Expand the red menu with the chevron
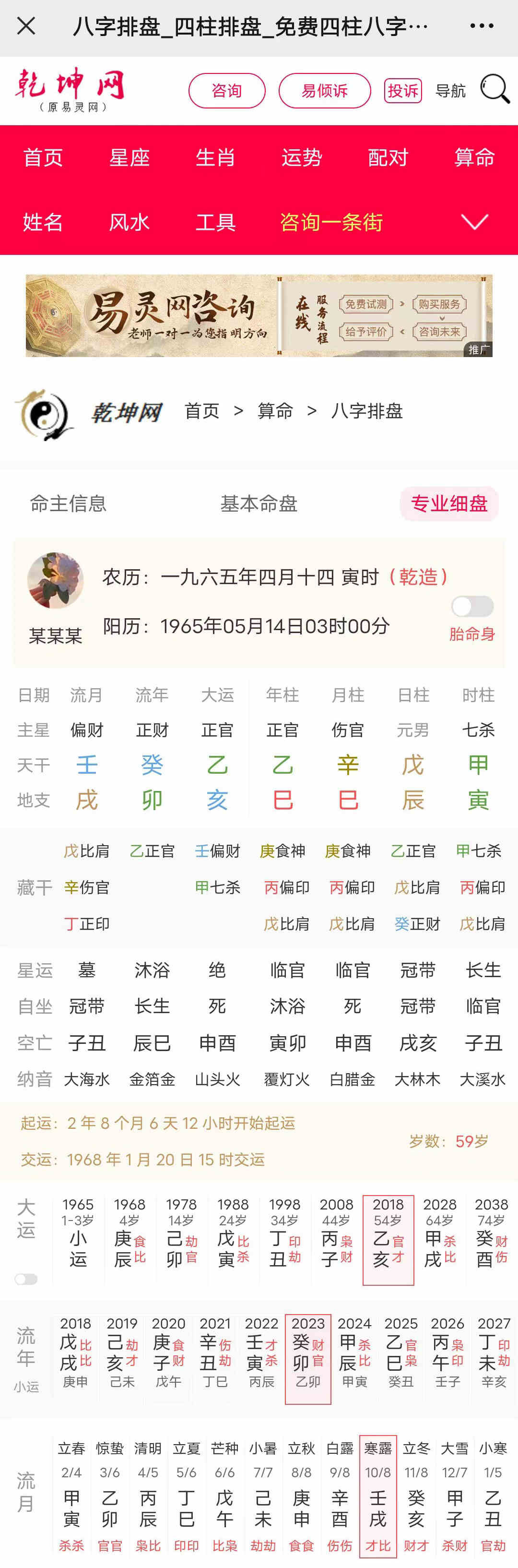Screen dimensions: 518x1568 (x=475, y=222)
